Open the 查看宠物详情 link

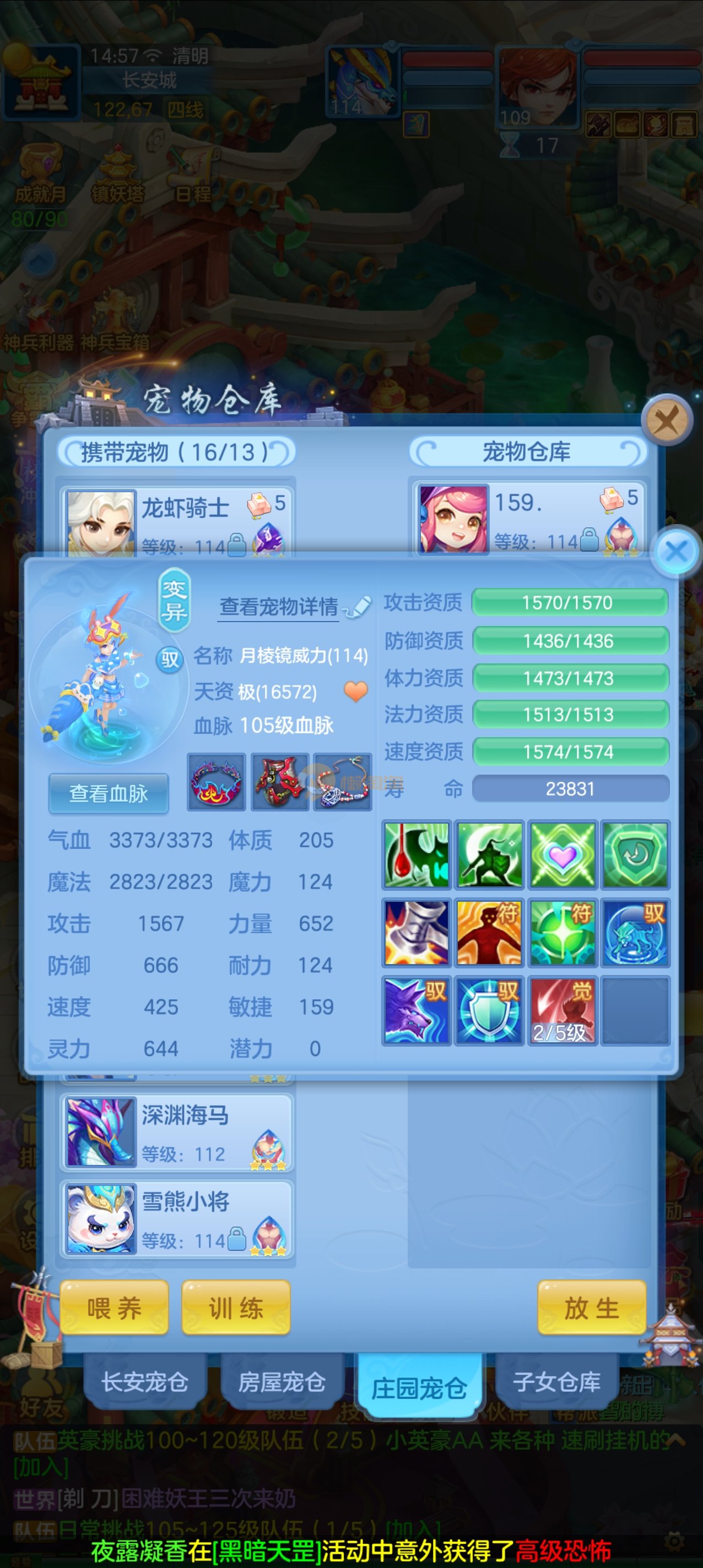[279, 606]
